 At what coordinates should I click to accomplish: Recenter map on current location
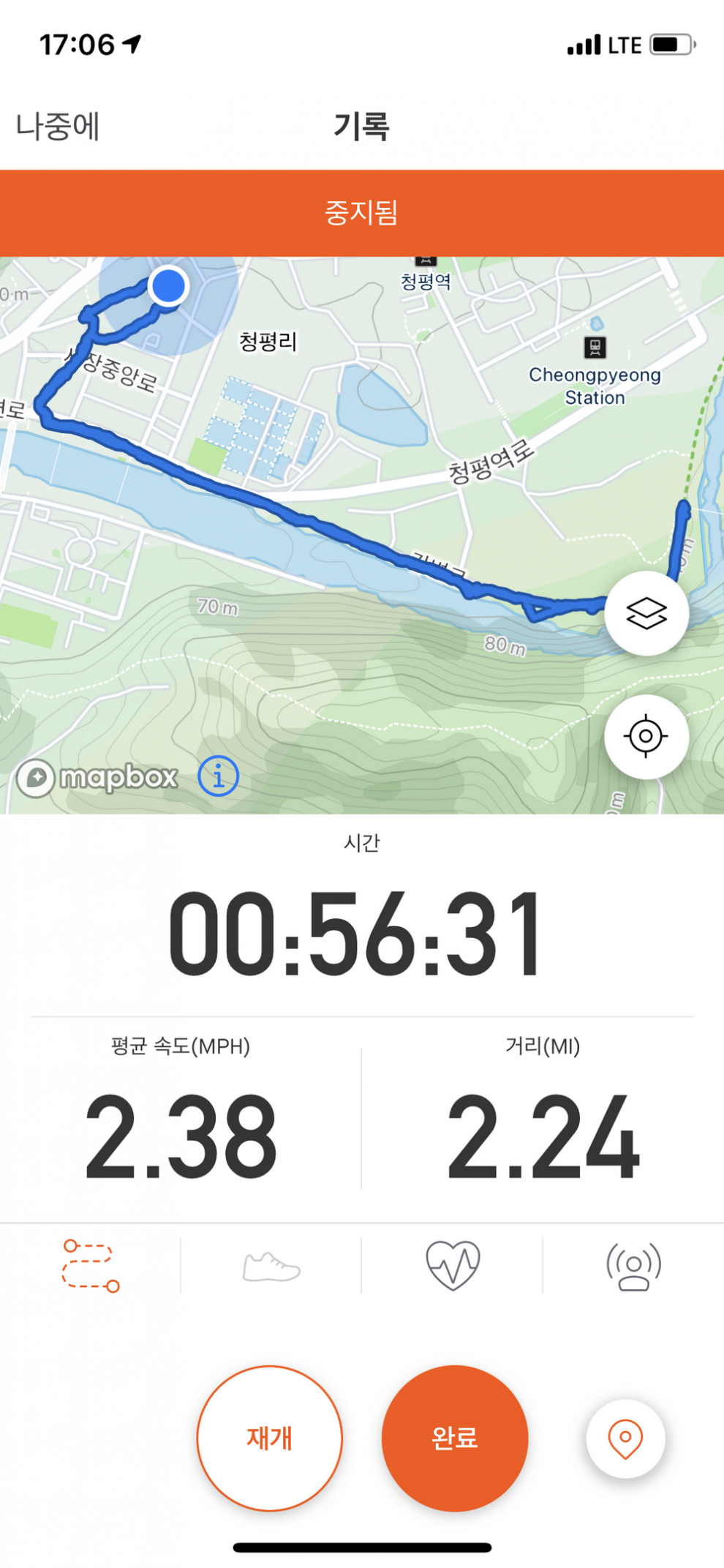(x=646, y=736)
